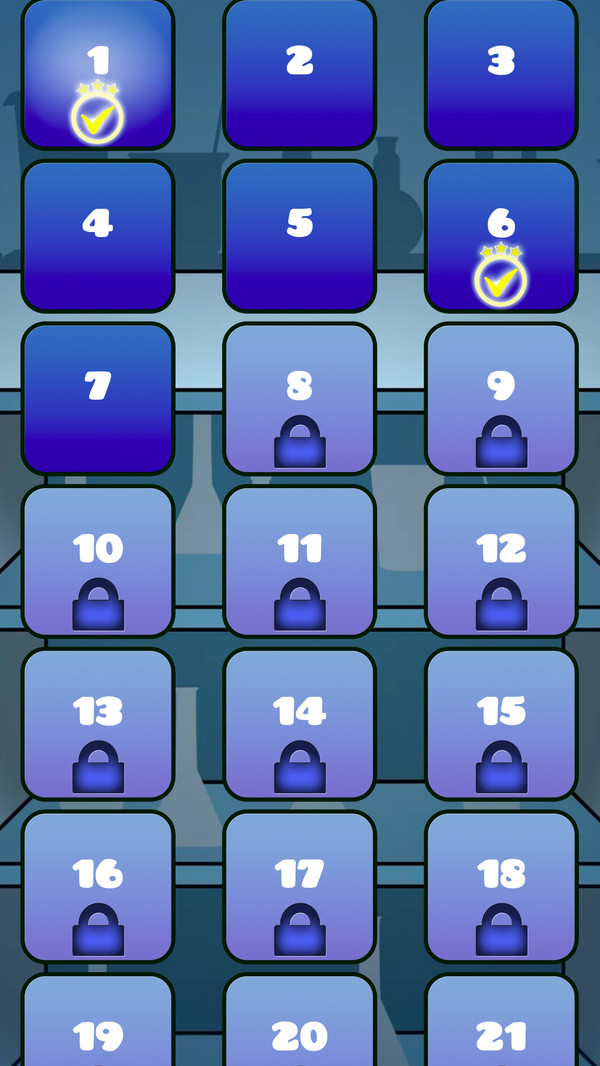Start level 2
The height and width of the screenshot is (1066, 600).
pos(299,75)
